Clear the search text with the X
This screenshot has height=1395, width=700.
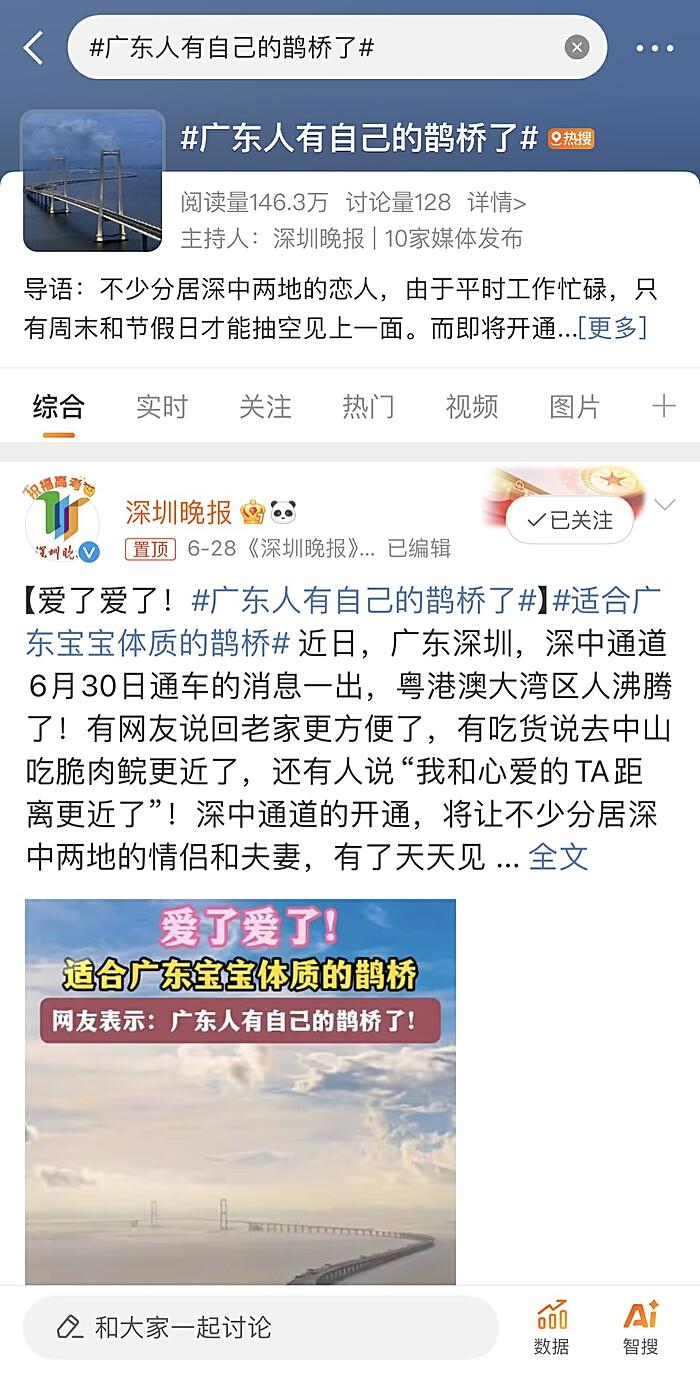pyautogui.click(x=577, y=47)
